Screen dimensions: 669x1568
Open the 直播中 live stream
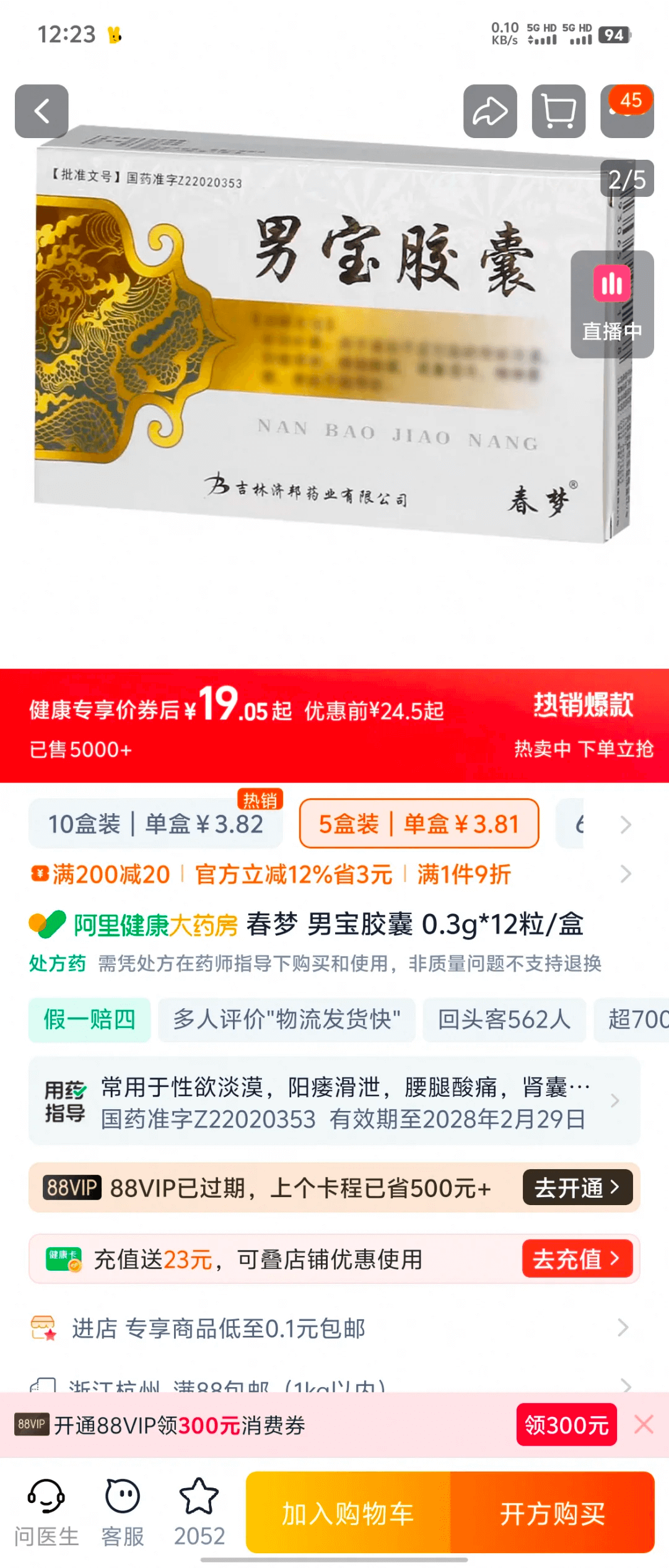coord(611,305)
